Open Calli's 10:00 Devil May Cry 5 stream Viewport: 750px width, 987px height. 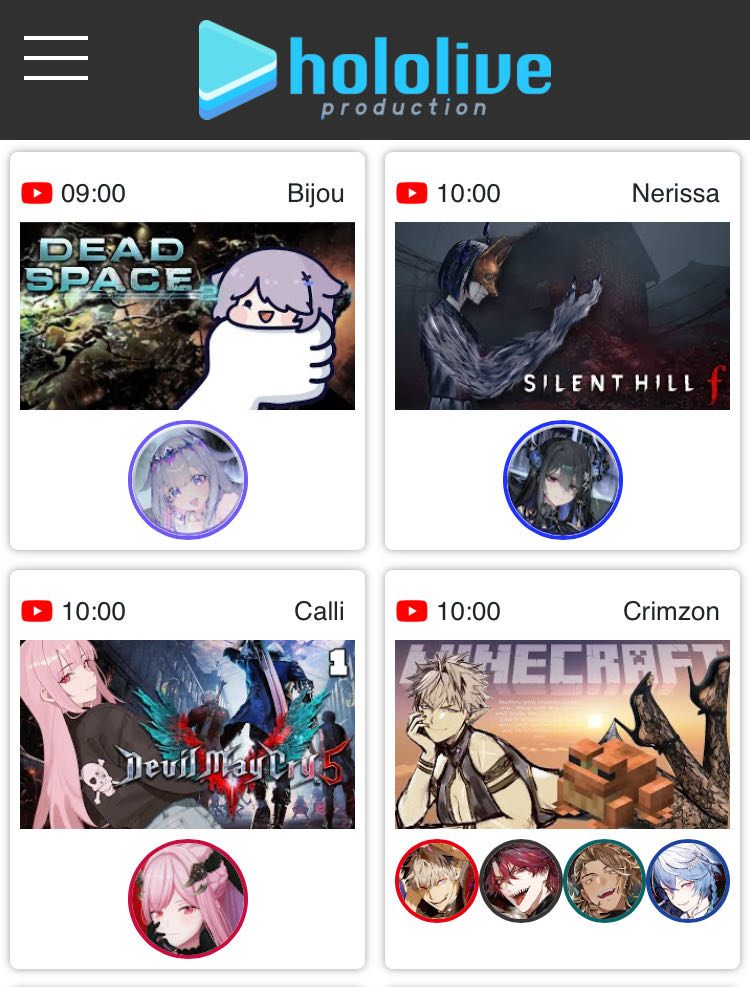[187, 734]
